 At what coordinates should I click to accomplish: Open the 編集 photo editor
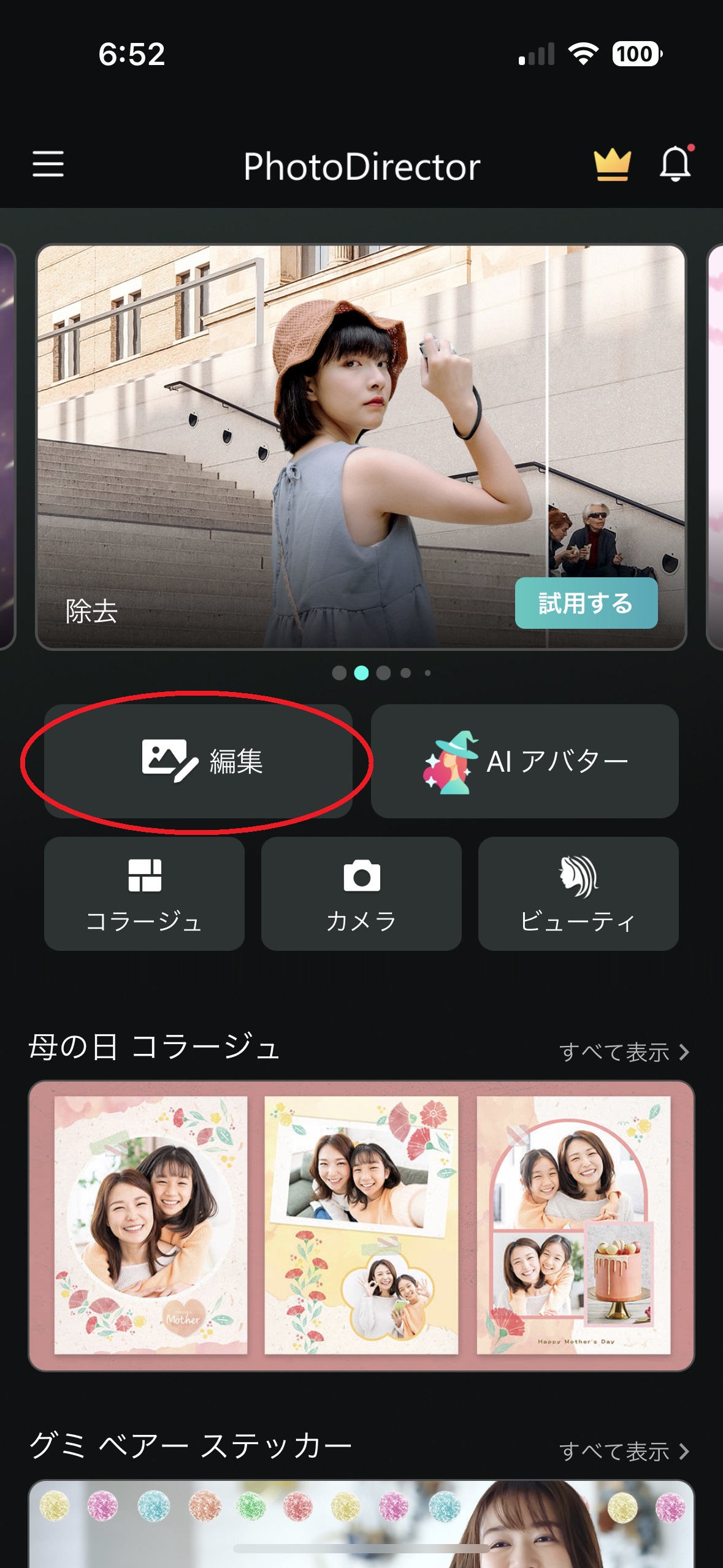pyautogui.click(x=198, y=761)
